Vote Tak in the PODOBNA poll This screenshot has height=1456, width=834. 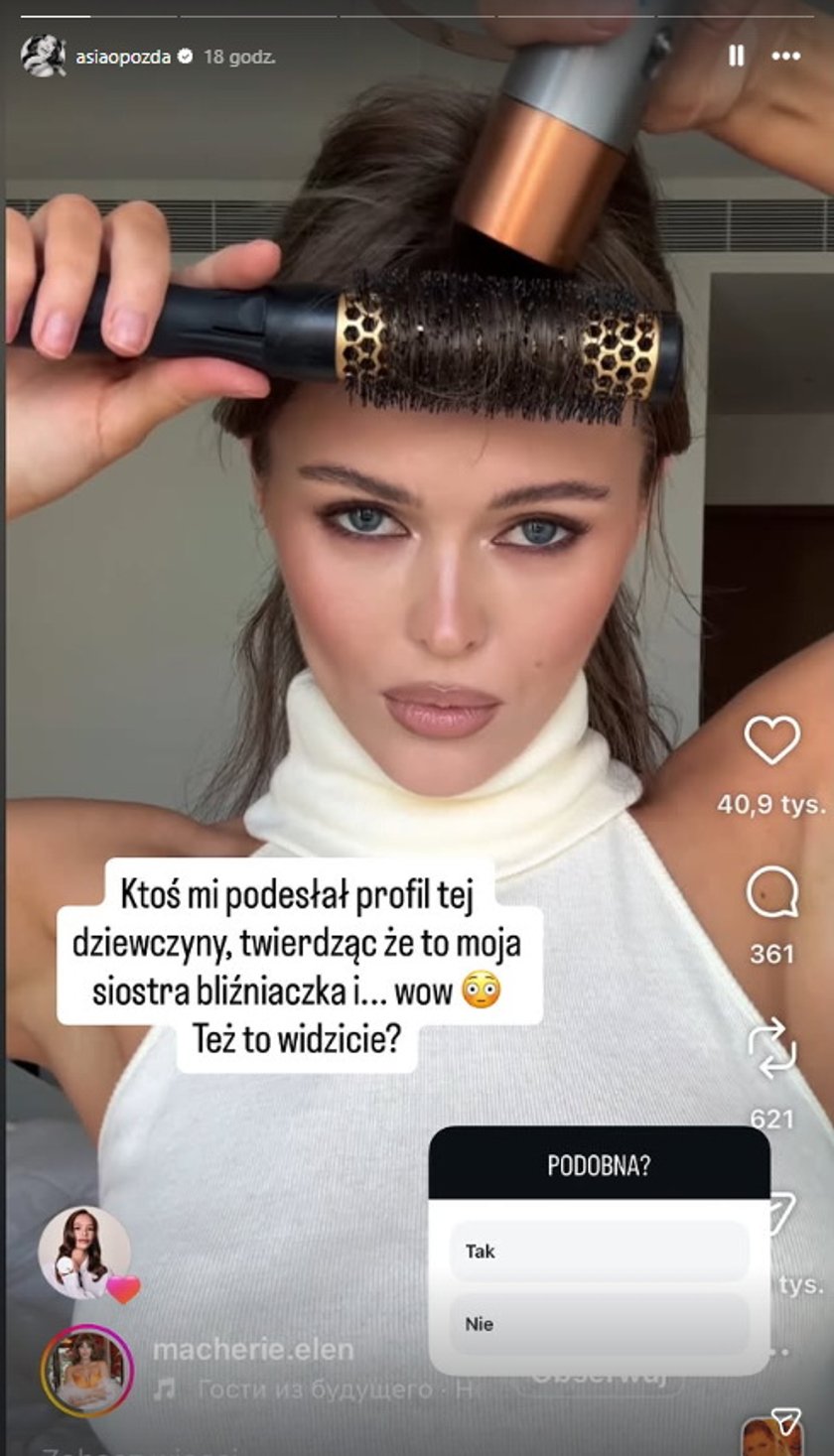599,1252
